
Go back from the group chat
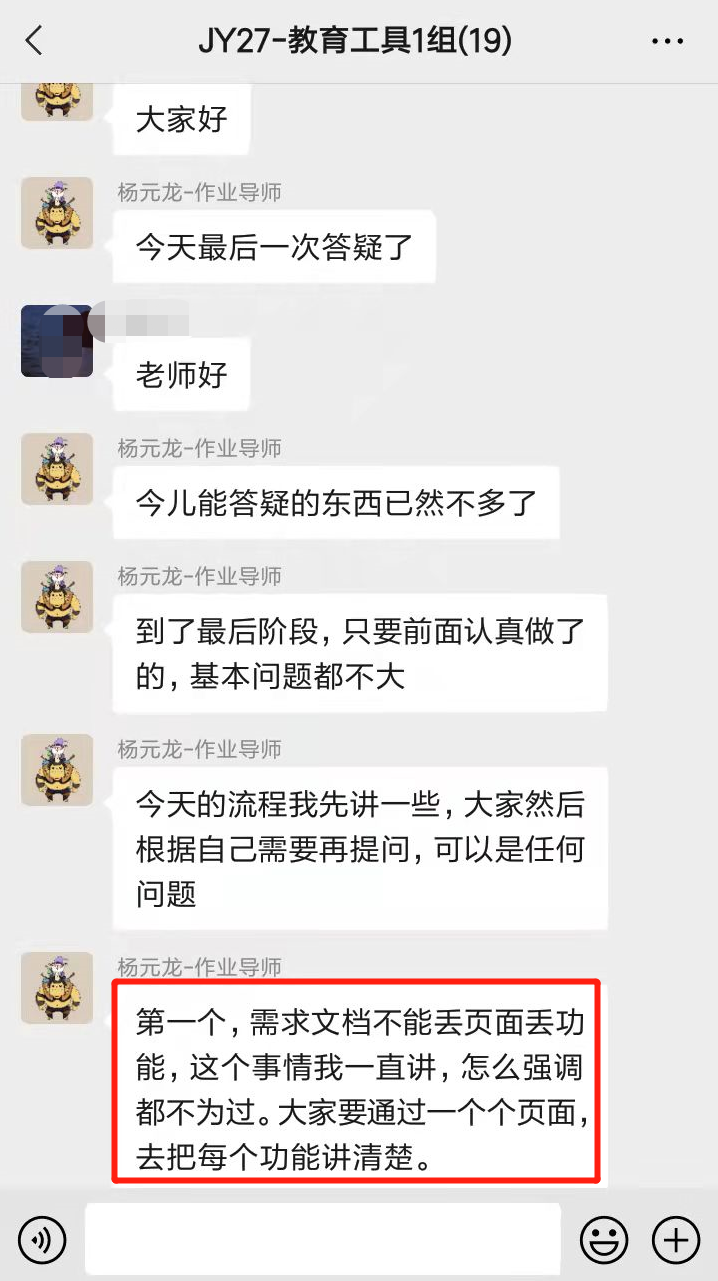(34, 41)
